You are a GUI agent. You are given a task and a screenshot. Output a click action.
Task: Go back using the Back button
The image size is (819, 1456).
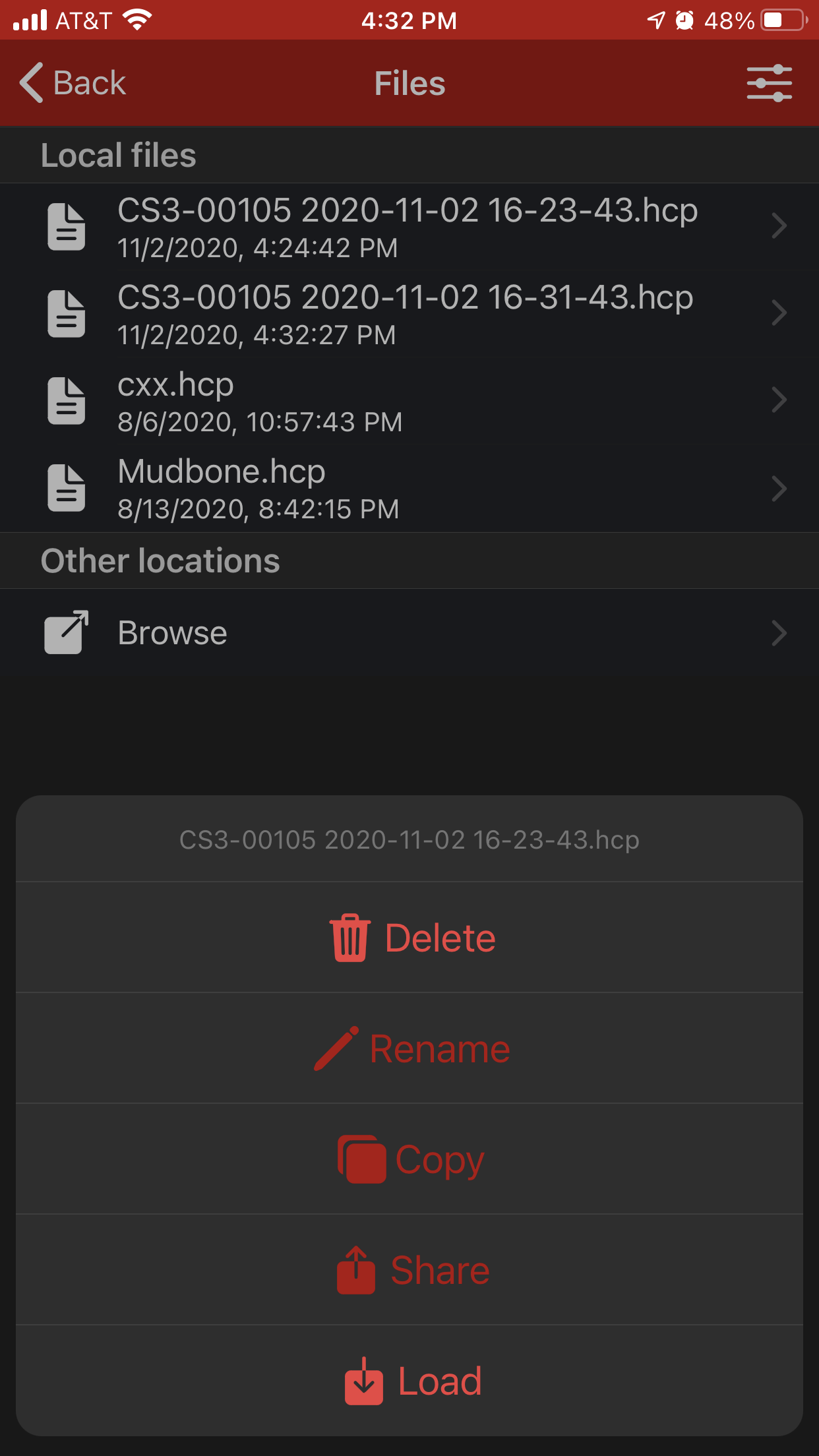pos(73,83)
